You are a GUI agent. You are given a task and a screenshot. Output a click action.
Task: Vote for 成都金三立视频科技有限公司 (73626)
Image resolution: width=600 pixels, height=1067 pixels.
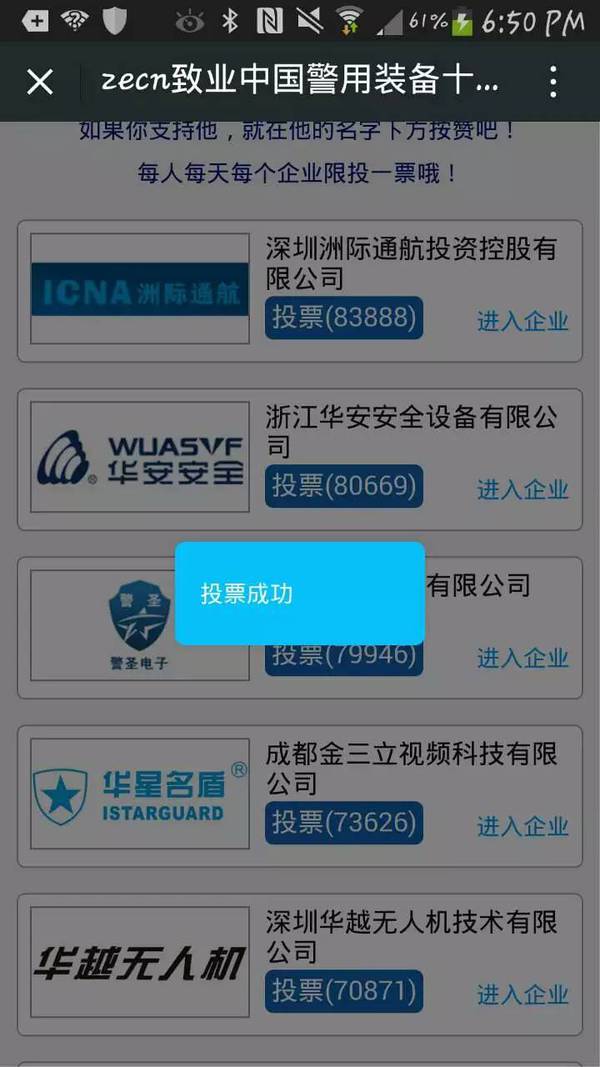(x=344, y=823)
